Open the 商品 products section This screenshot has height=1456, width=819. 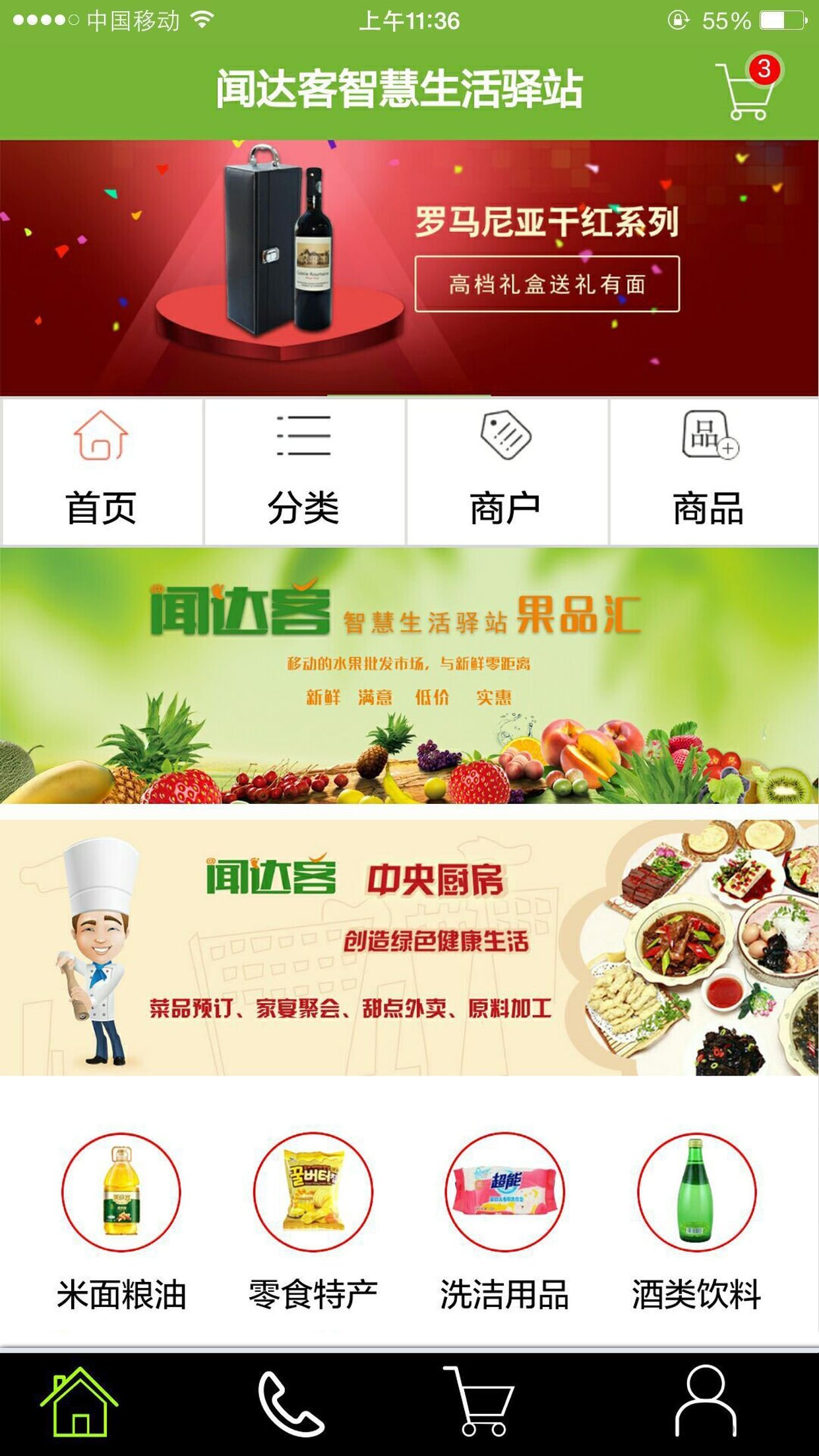710,471
